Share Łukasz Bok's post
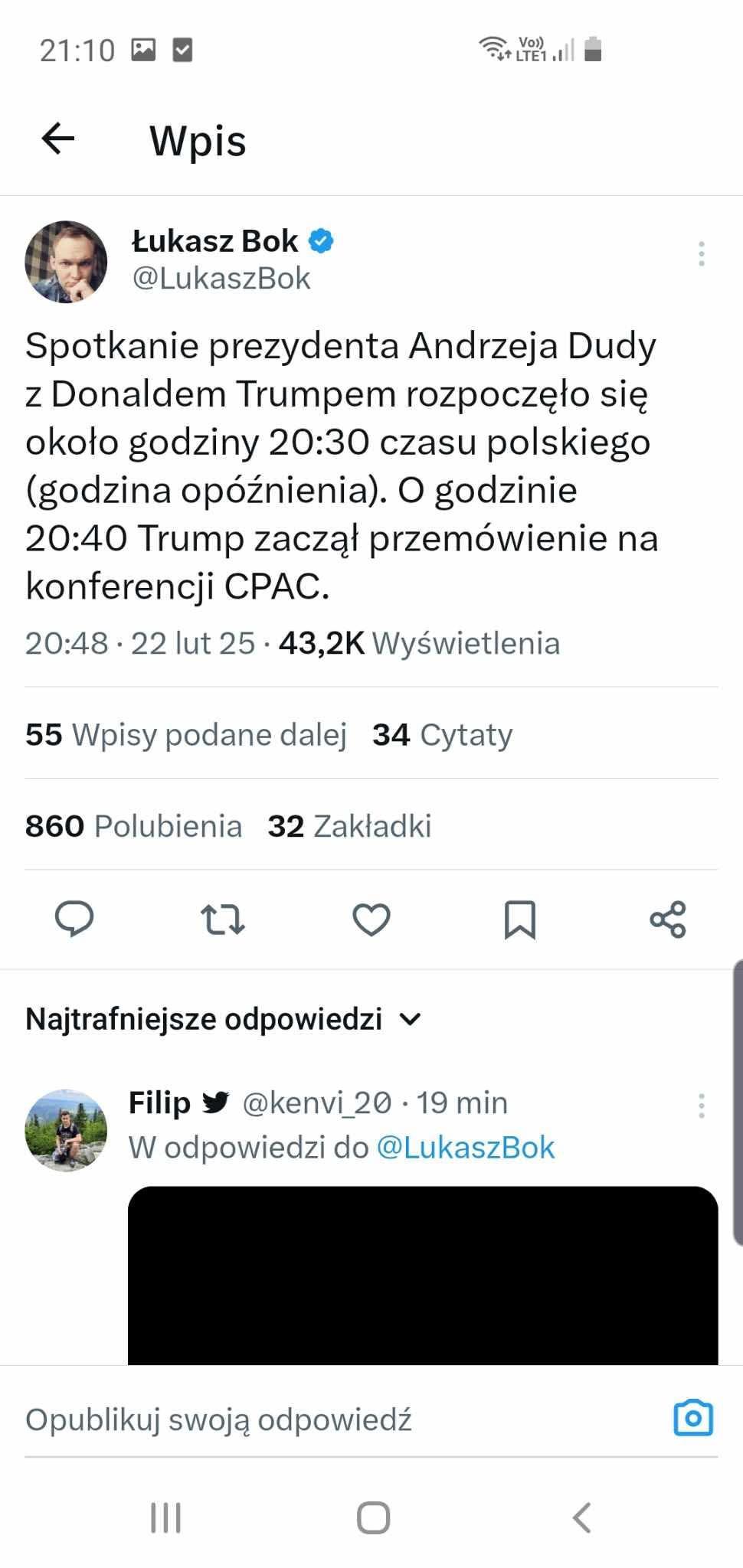 tap(667, 919)
